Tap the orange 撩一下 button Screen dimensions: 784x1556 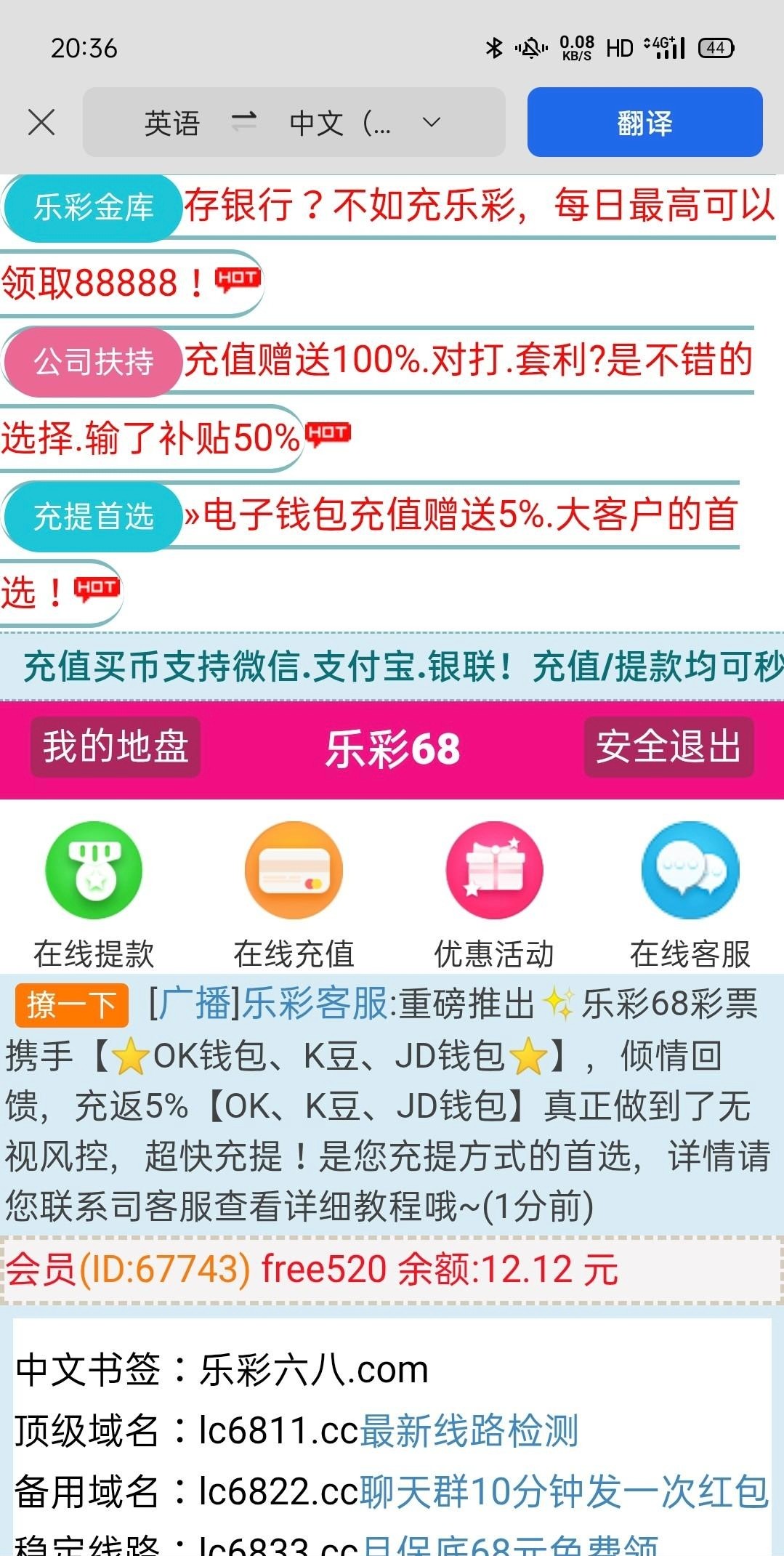[x=71, y=1005]
